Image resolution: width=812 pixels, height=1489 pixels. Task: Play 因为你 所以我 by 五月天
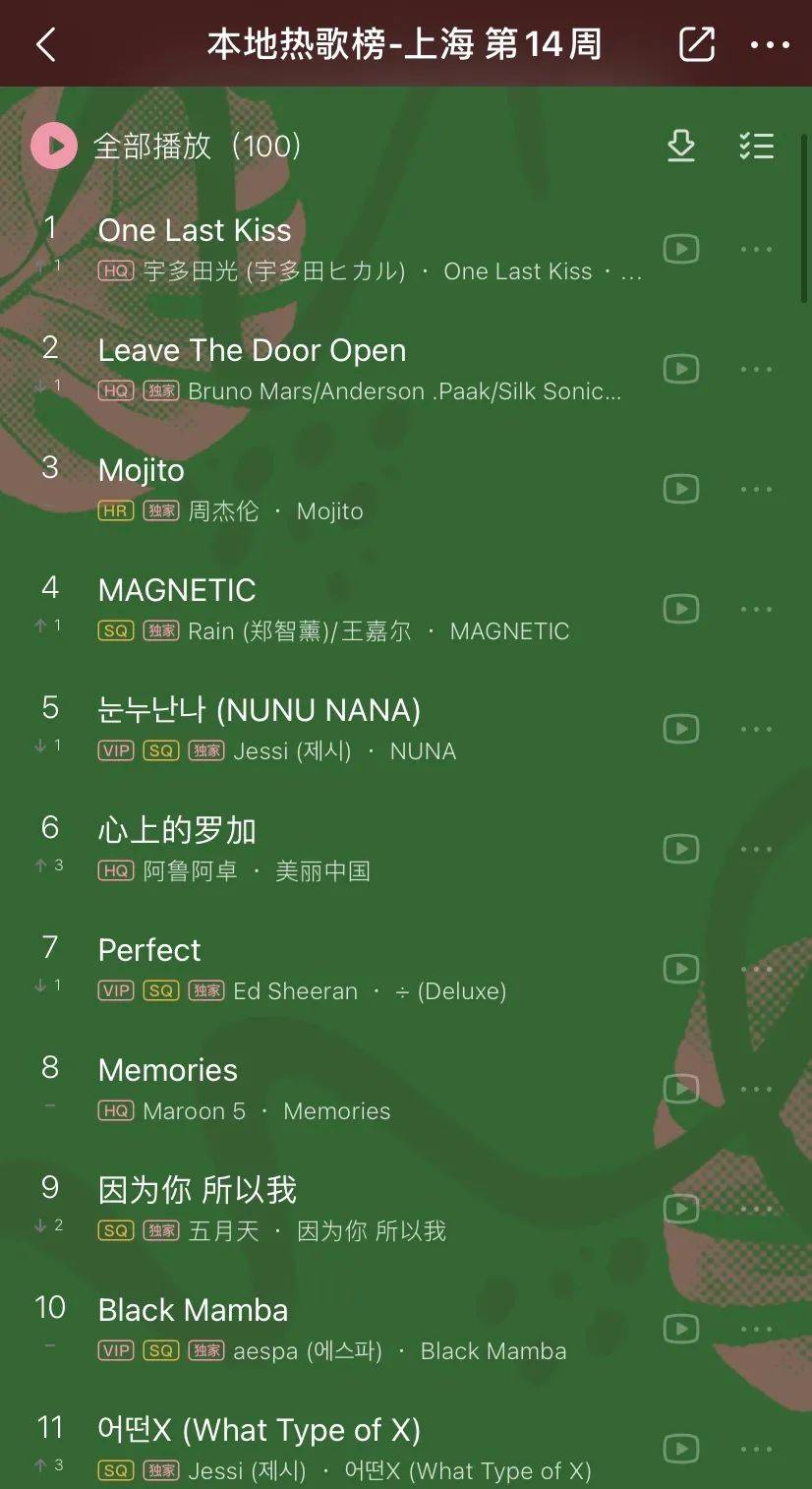[197, 1190]
